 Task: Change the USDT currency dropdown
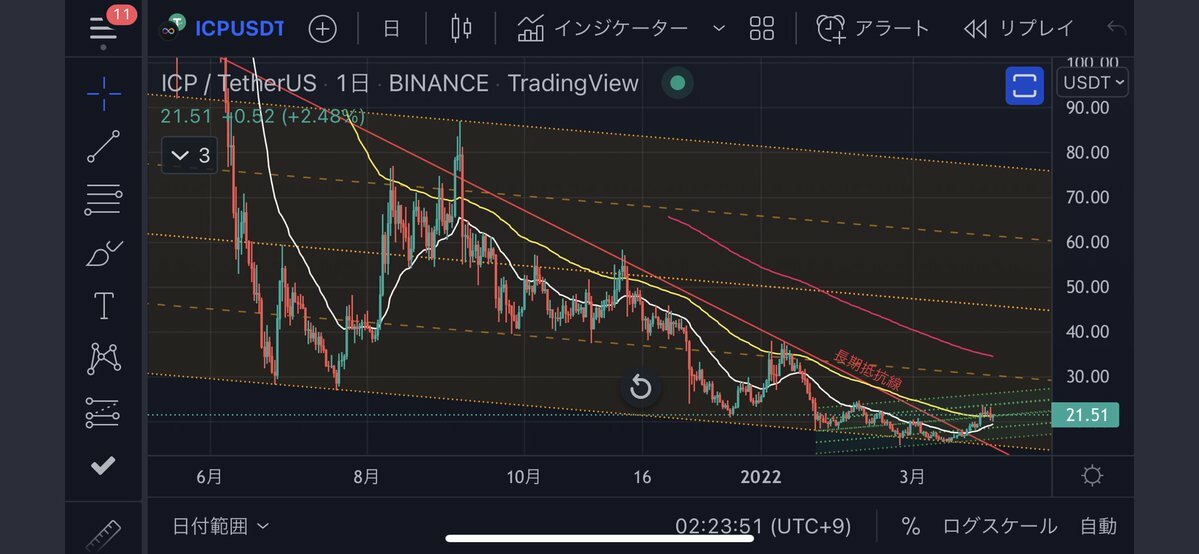click(1093, 82)
